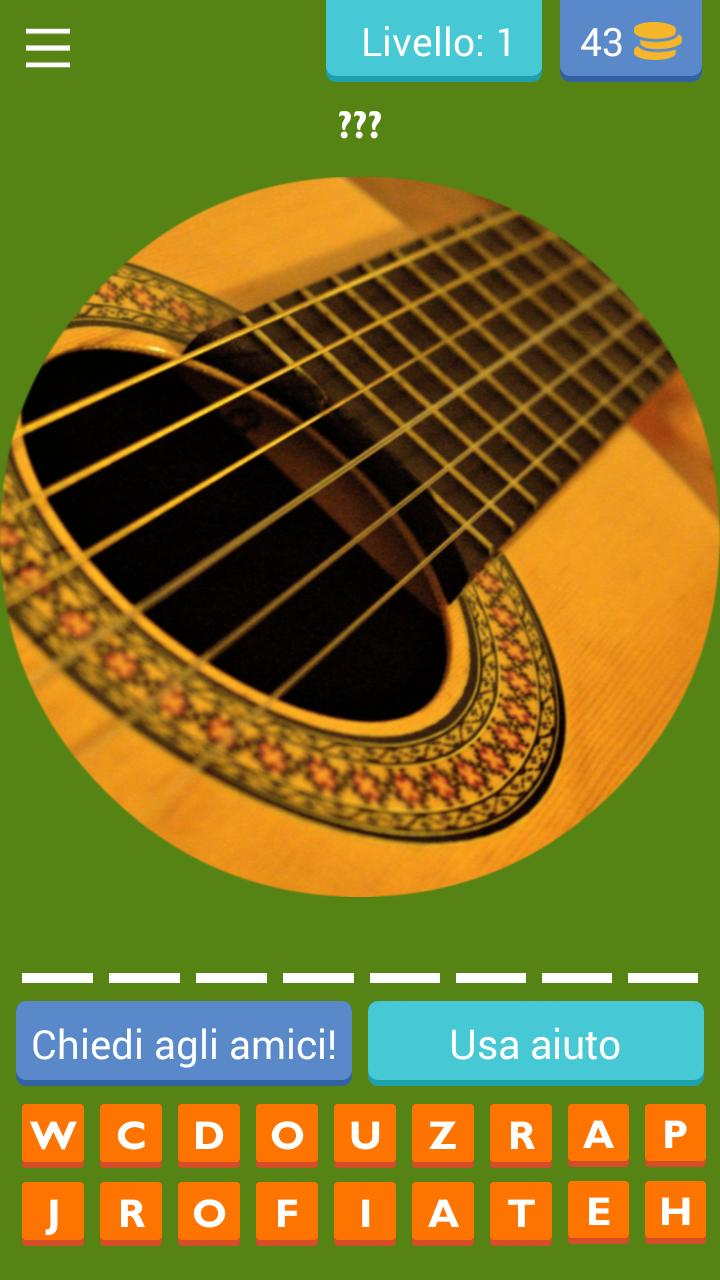Tap Chiedi agli amici! button
Viewport: 720px width, 1280px height.
(x=184, y=1044)
